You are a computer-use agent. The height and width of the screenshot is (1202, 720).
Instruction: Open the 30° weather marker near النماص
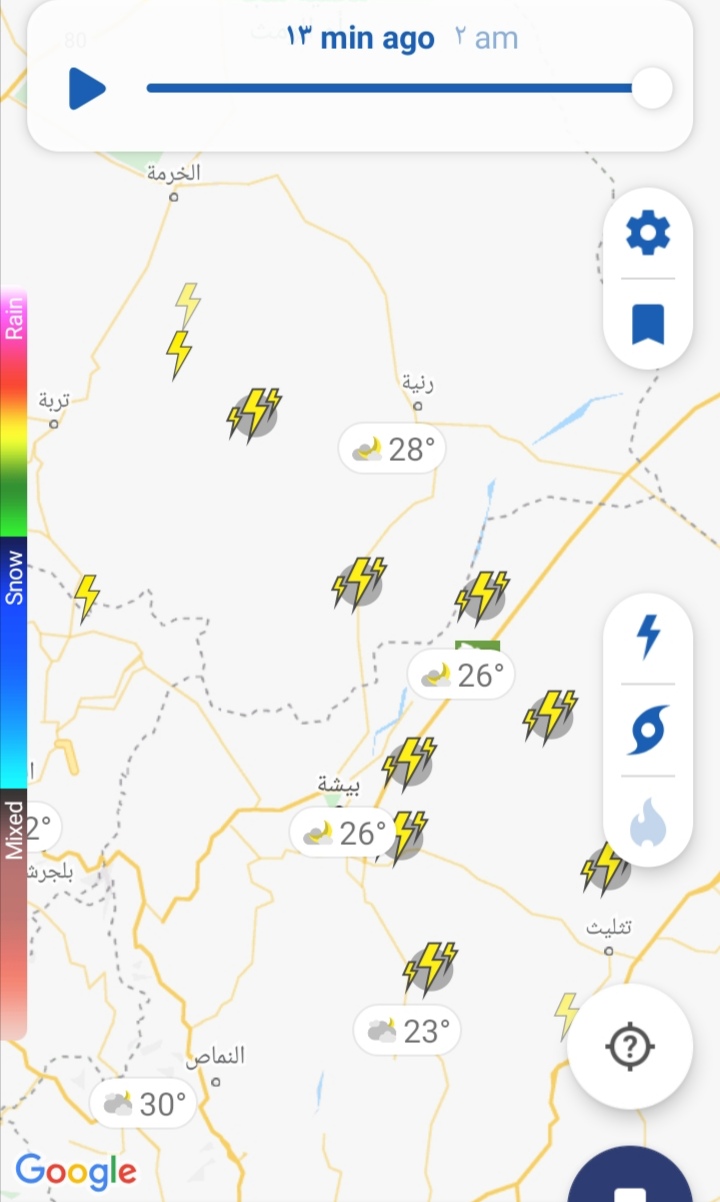(x=142, y=1104)
